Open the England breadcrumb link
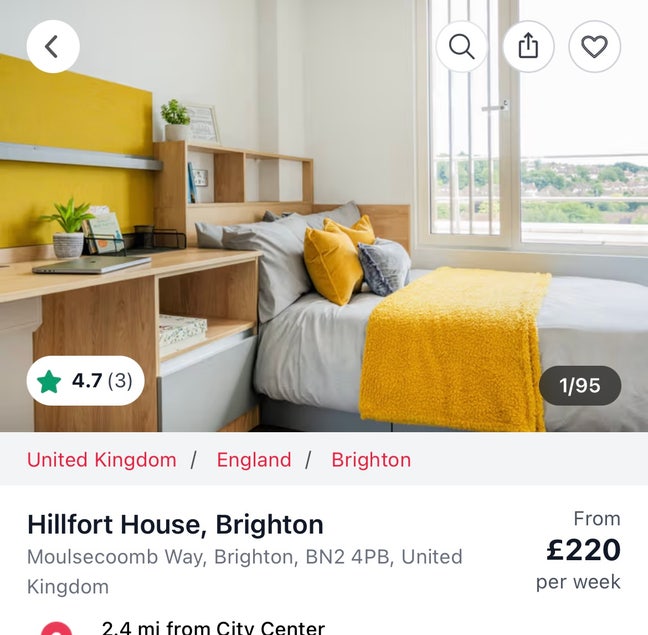Image resolution: width=648 pixels, height=635 pixels. pos(254,460)
